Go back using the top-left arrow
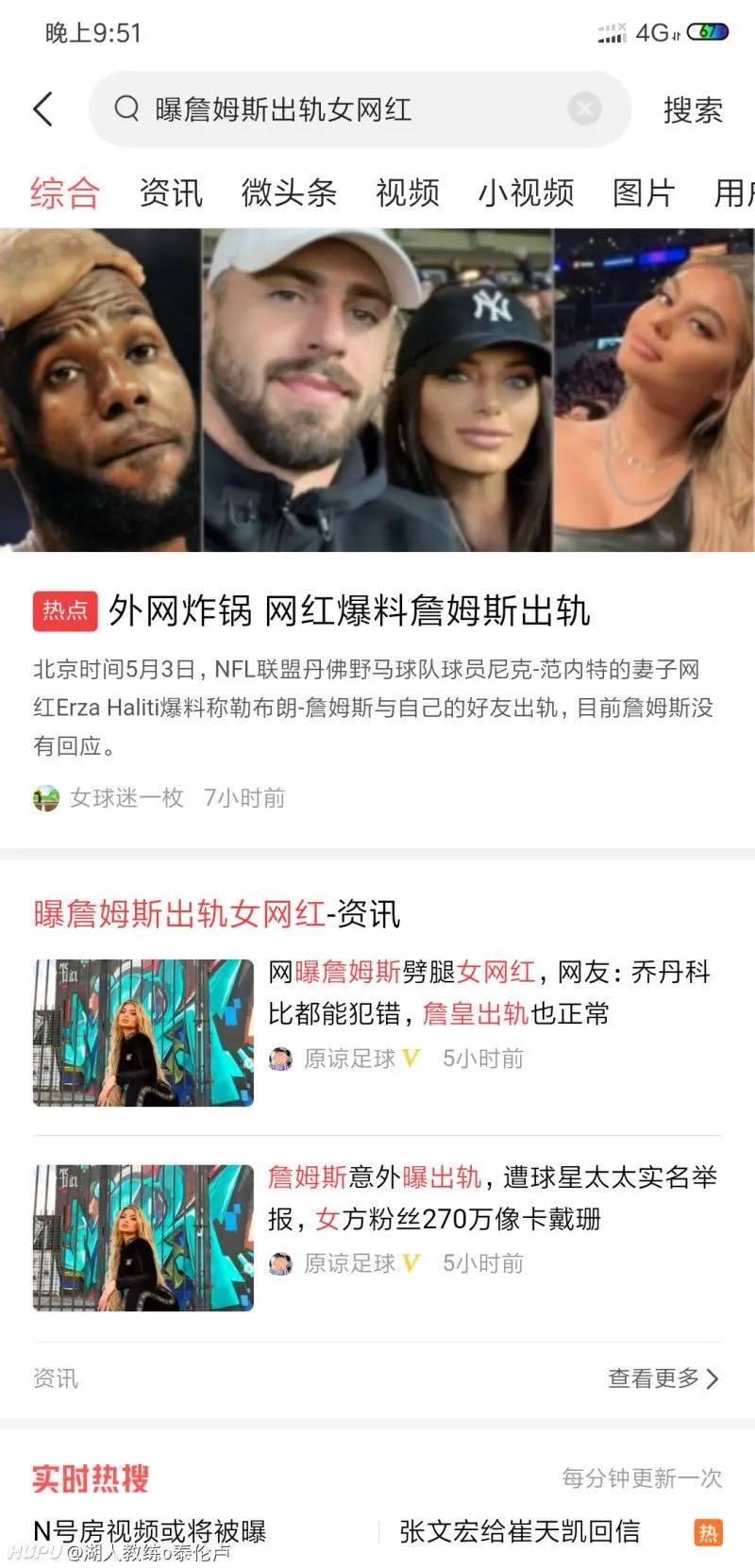 click(x=43, y=109)
